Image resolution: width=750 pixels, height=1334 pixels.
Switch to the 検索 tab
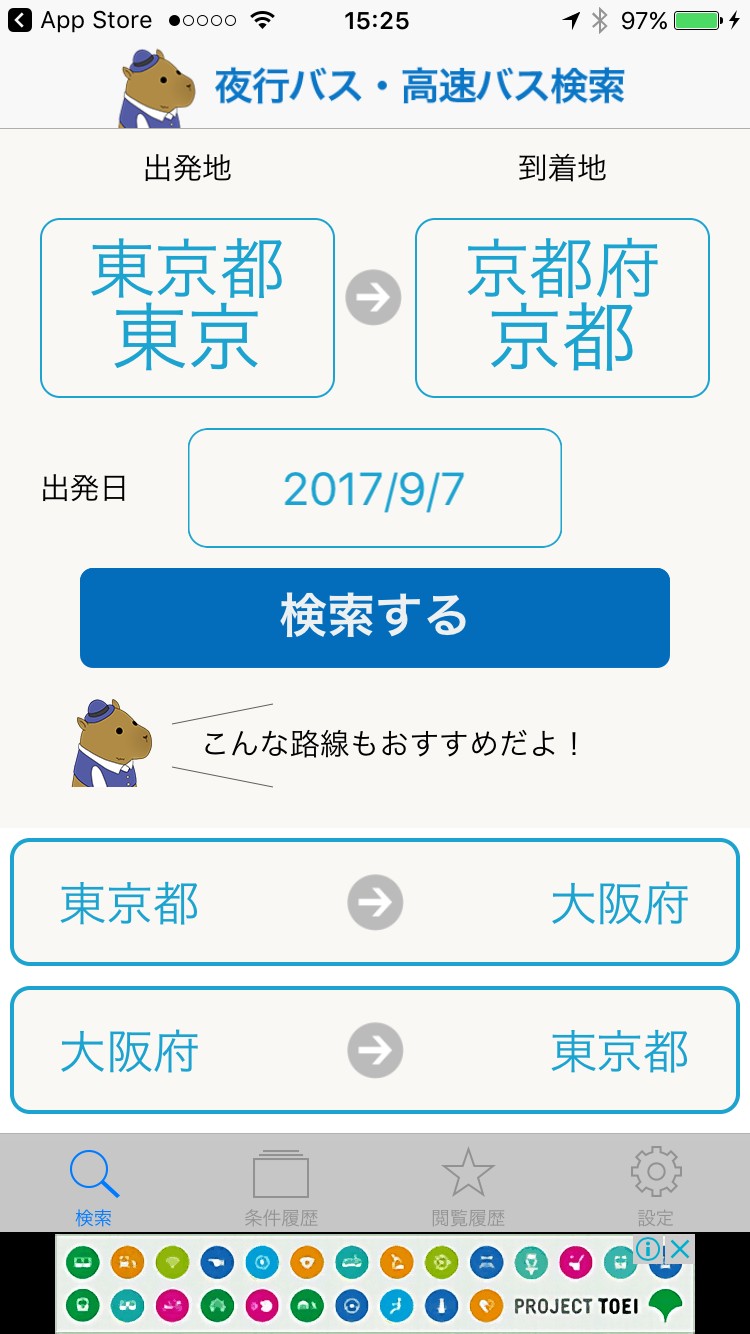(94, 1187)
